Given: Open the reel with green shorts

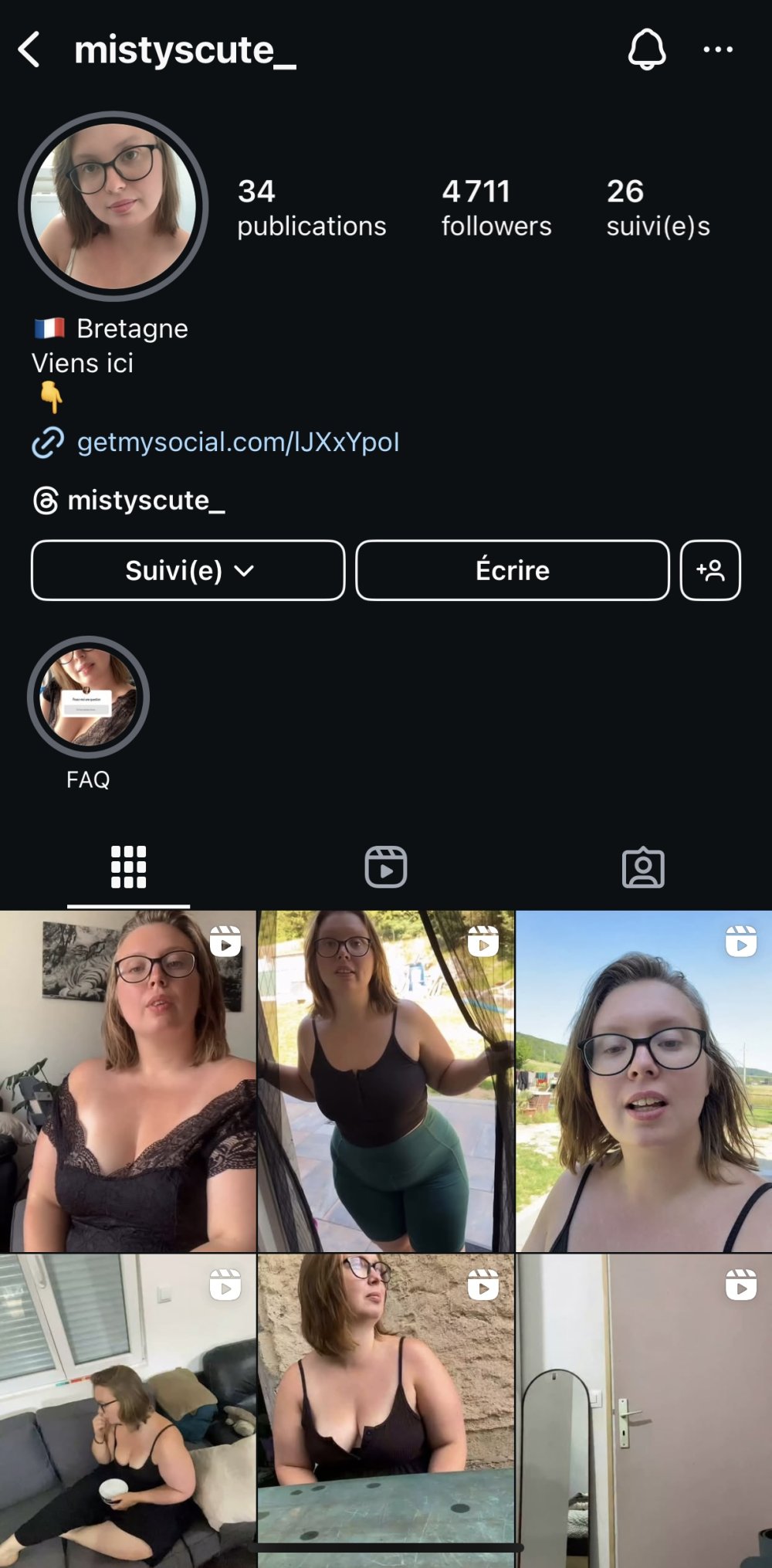Looking at the screenshot, I should pyautogui.click(x=385, y=1081).
